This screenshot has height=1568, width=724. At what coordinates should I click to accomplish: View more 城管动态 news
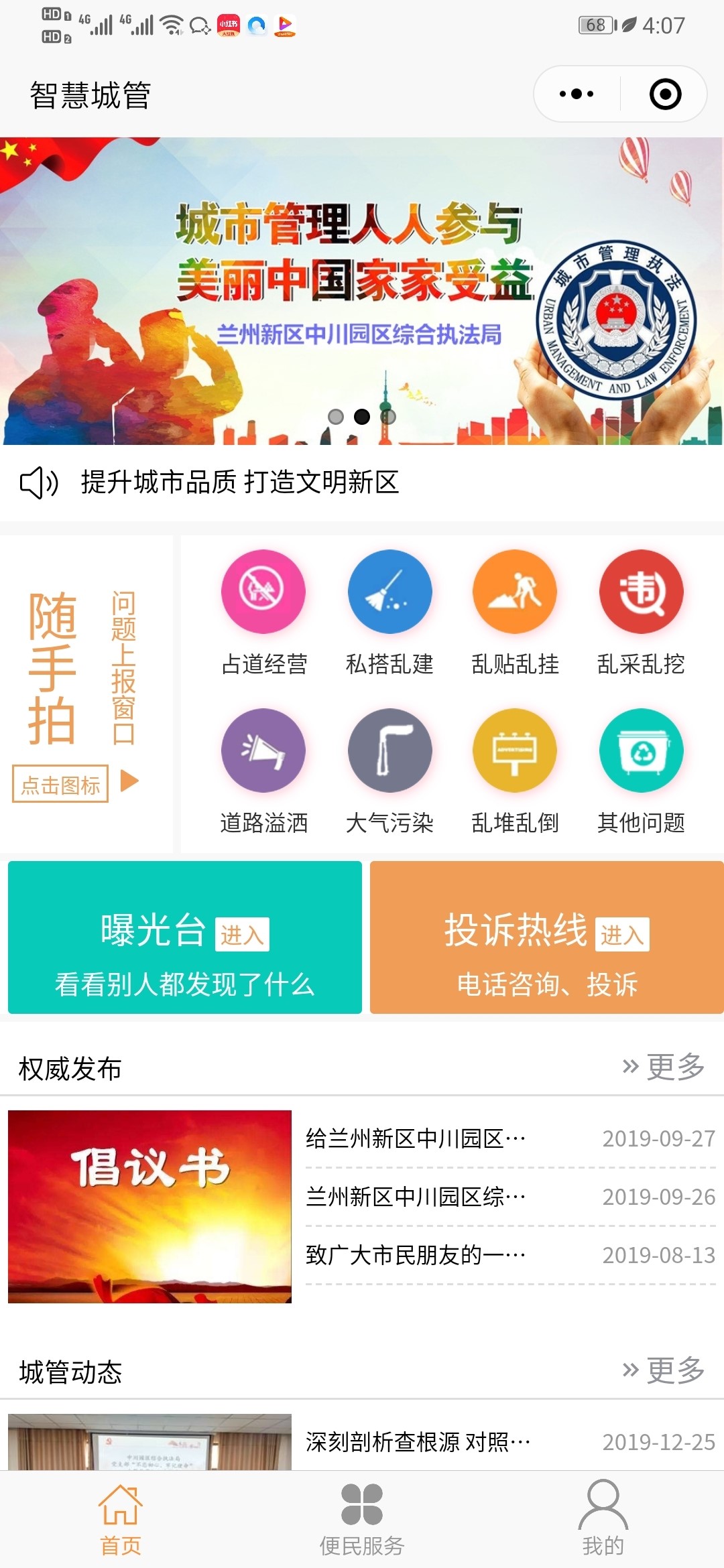click(664, 1371)
